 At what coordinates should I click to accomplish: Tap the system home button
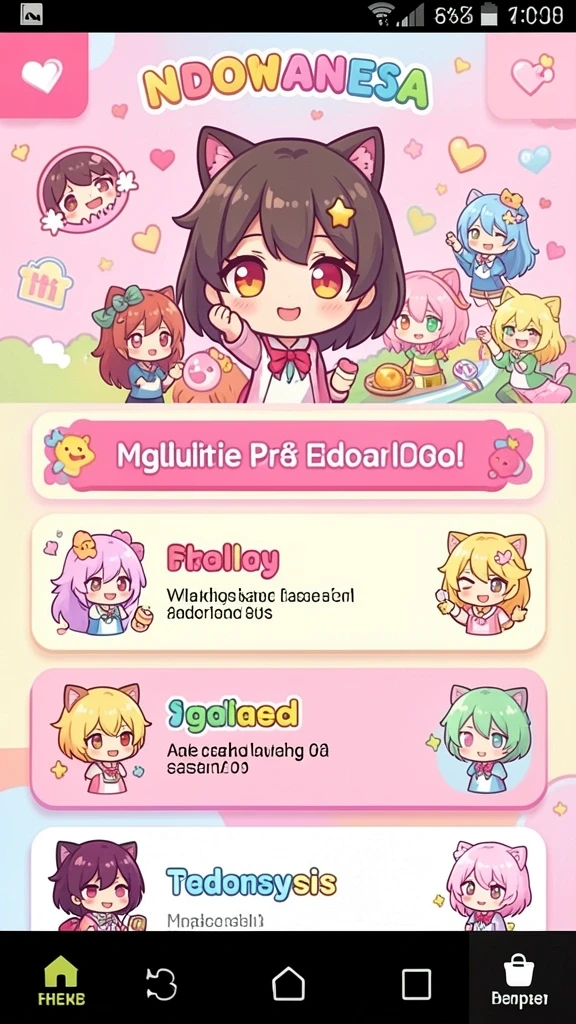click(288, 984)
